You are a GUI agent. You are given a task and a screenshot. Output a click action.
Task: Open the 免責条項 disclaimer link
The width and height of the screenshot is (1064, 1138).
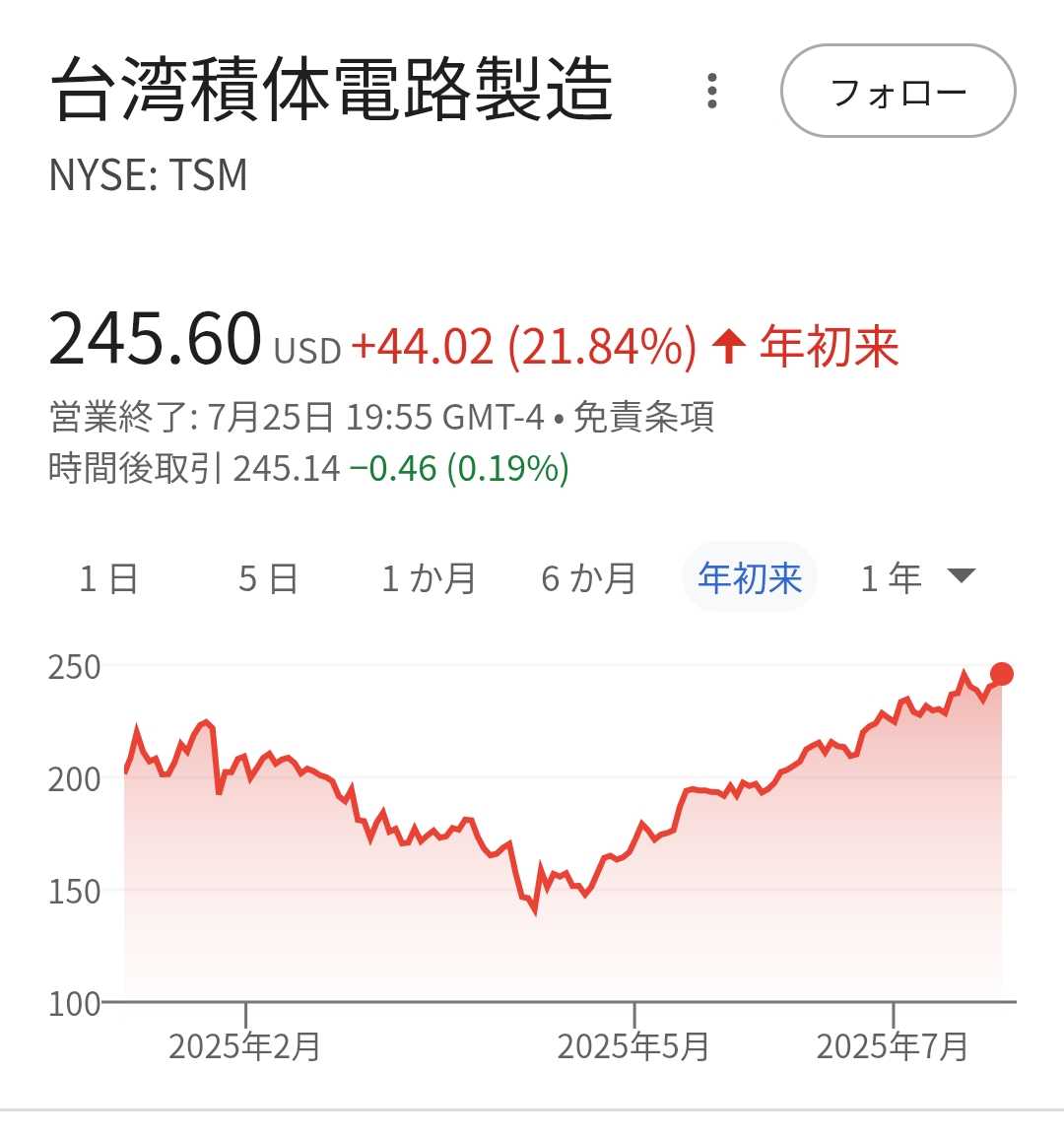tap(643, 418)
